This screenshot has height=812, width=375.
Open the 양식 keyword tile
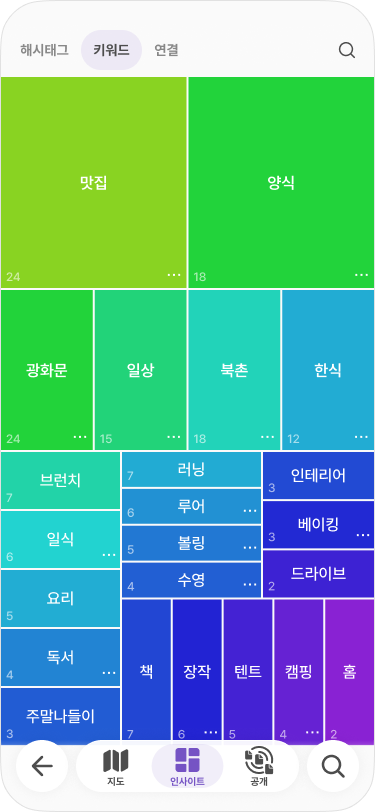click(281, 182)
